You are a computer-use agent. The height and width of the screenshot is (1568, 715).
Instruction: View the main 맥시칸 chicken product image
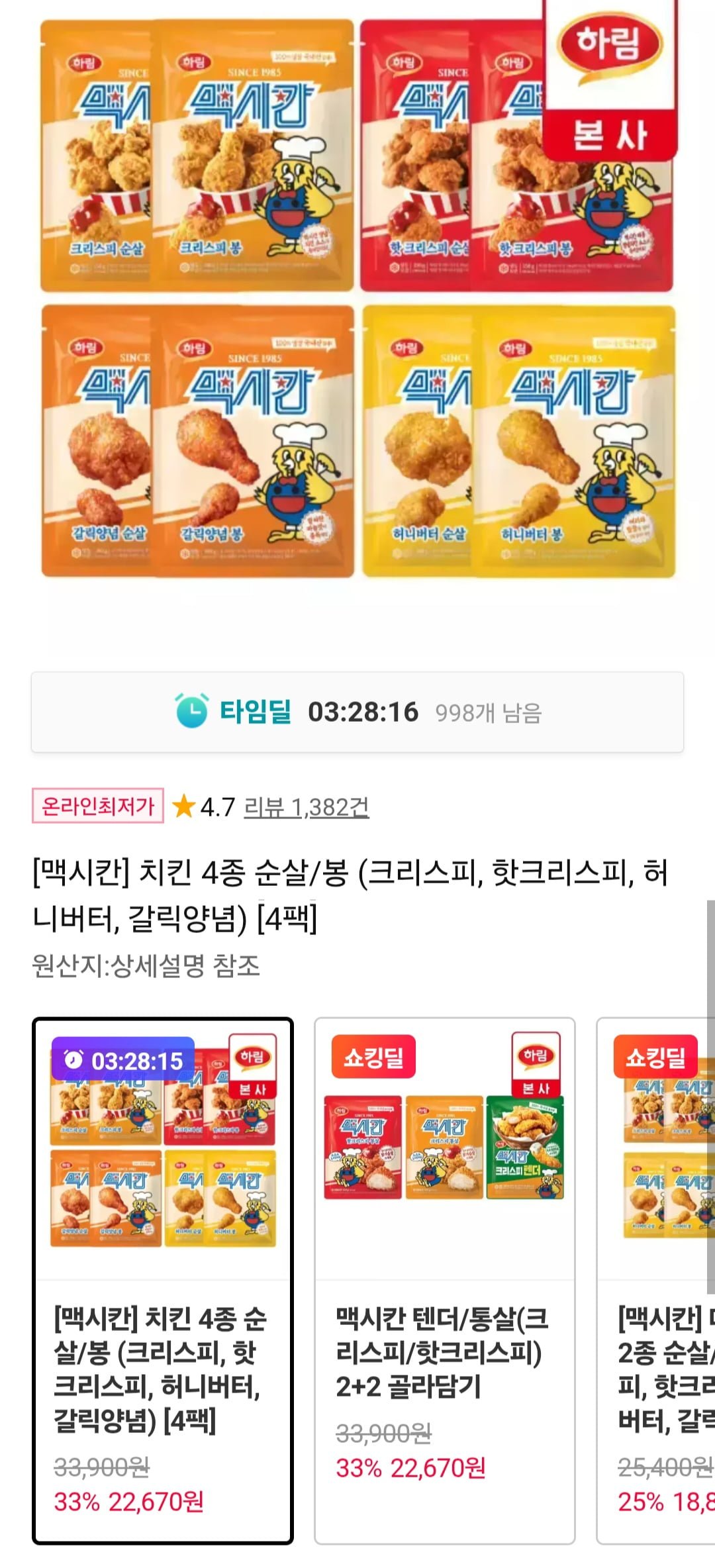(x=358, y=298)
